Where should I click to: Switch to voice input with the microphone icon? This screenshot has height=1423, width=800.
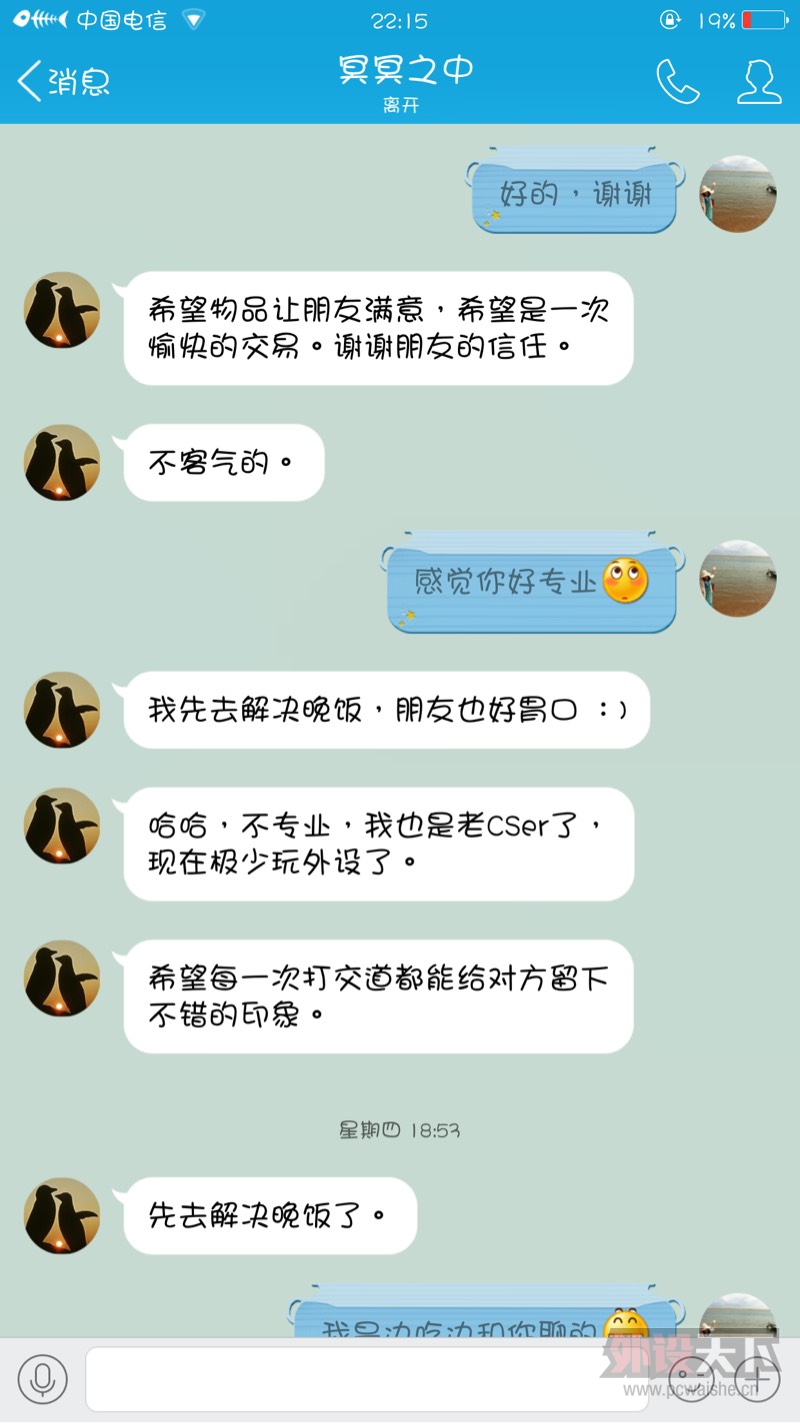pyautogui.click(x=42, y=1378)
